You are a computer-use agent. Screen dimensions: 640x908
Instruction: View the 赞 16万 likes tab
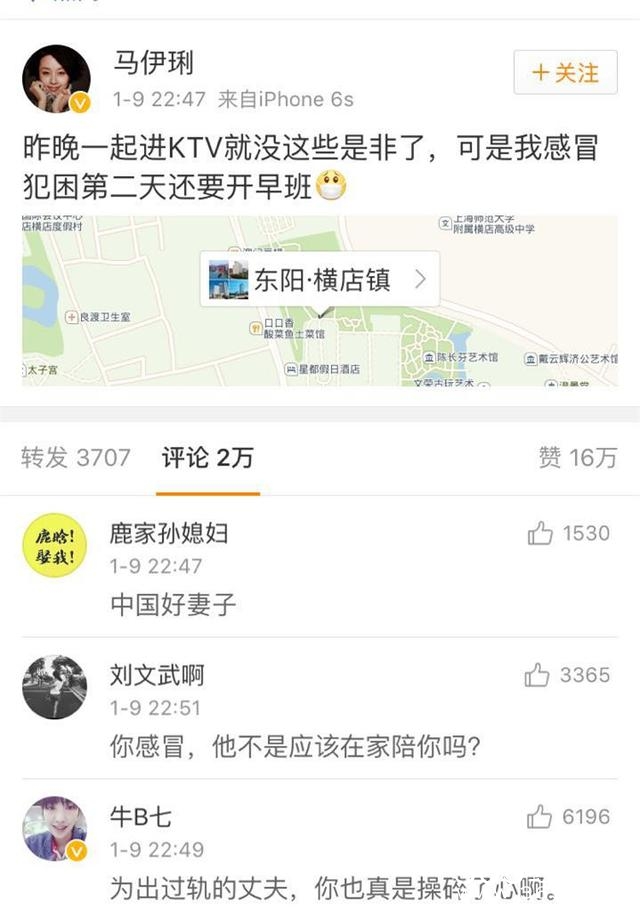pyautogui.click(x=577, y=458)
